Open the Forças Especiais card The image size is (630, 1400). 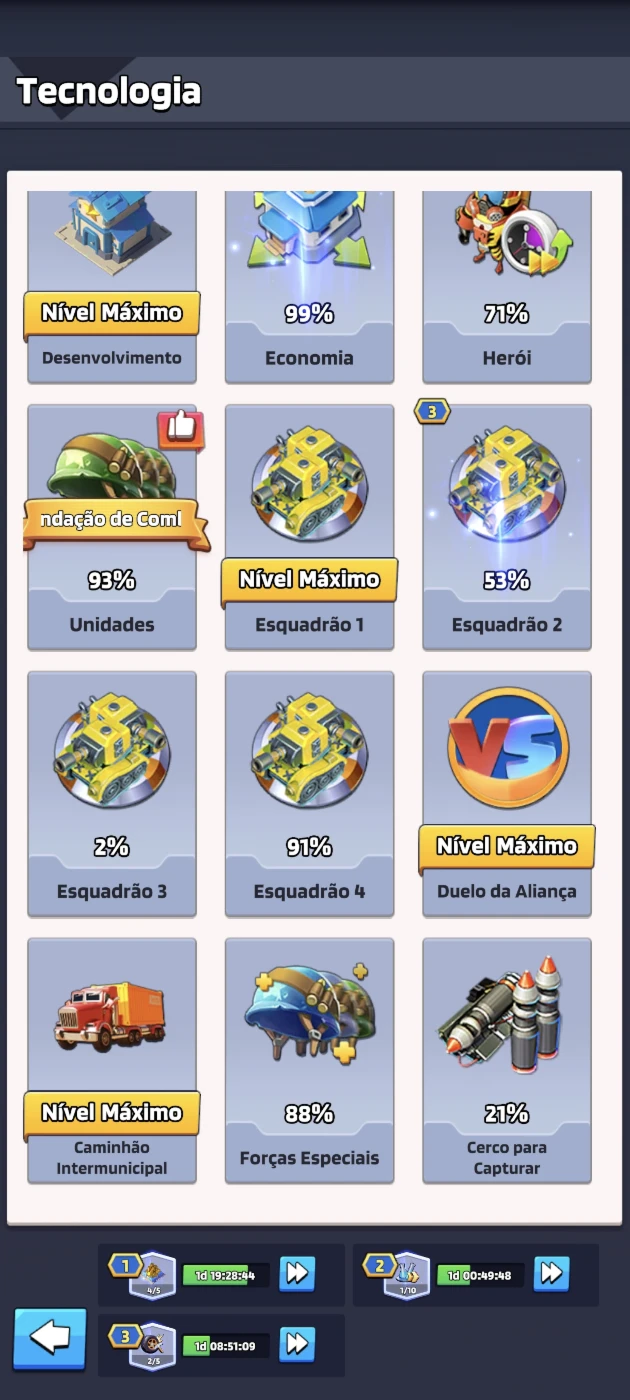[x=309, y=1061]
